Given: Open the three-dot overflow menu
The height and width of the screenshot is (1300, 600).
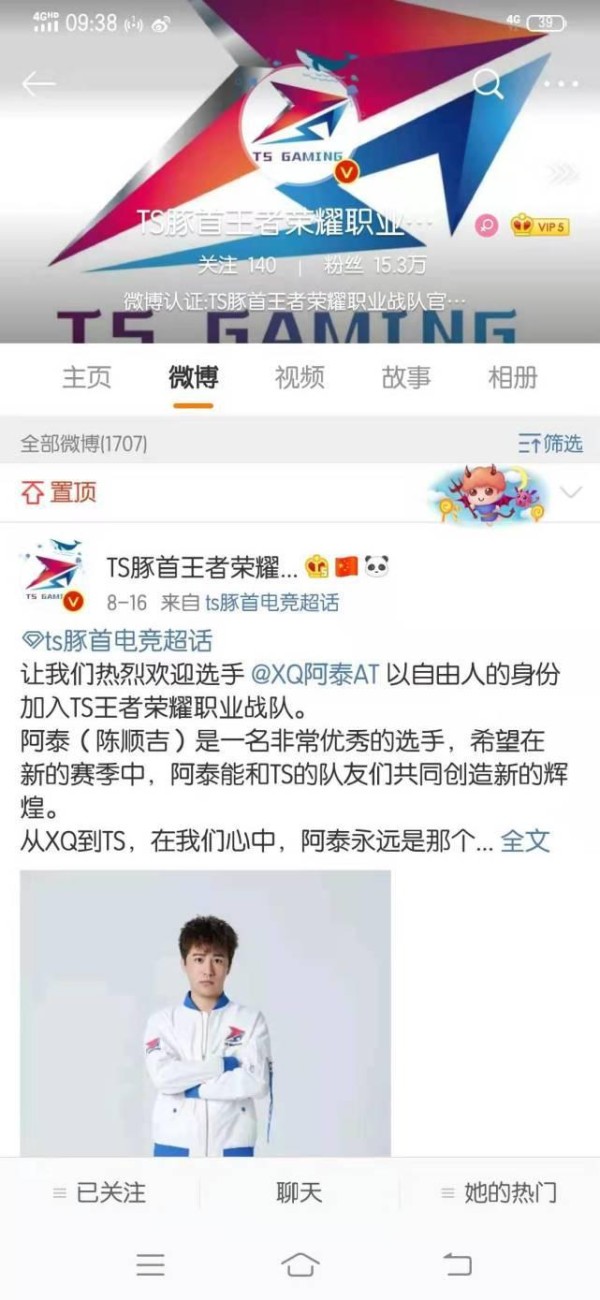Looking at the screenshot, I should pos(560,84).
